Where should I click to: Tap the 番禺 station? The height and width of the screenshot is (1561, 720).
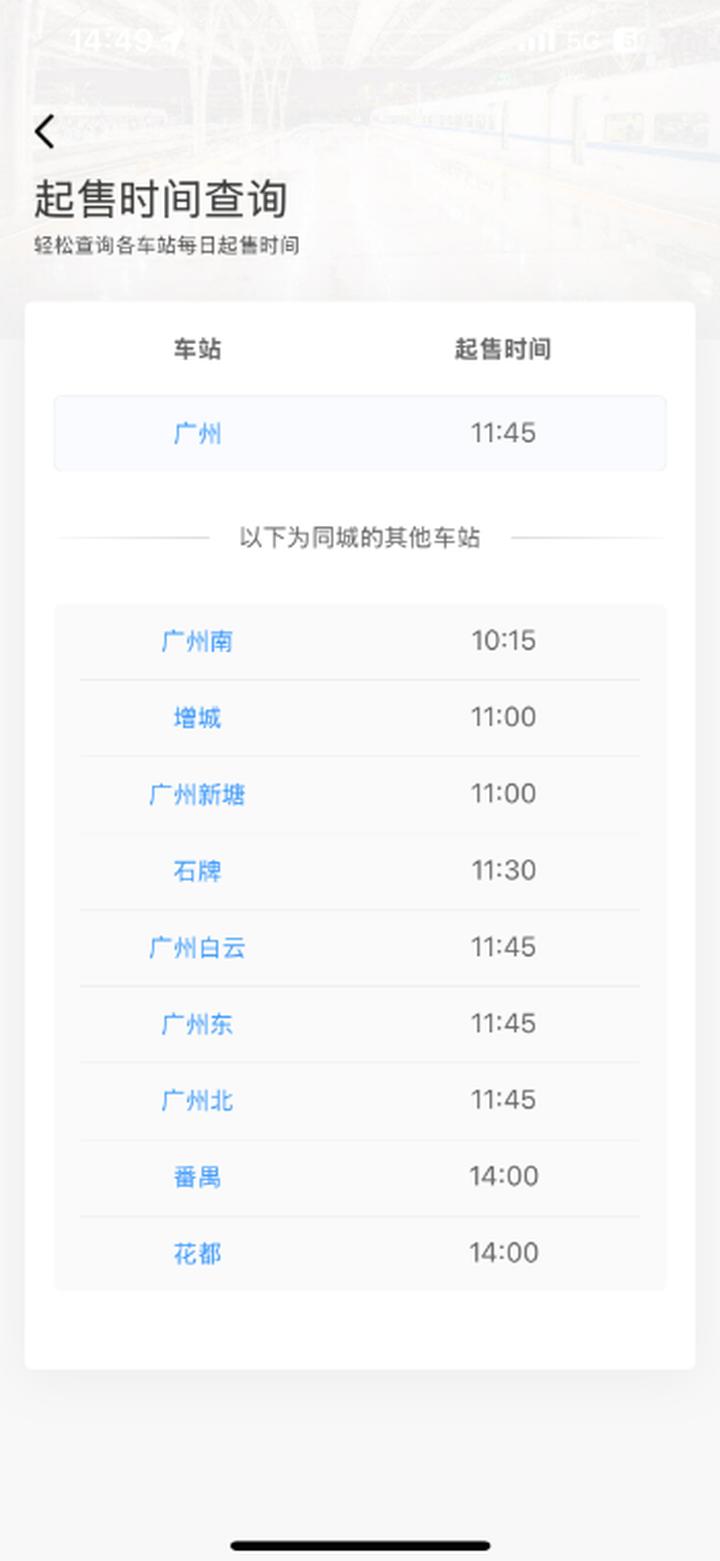(197, 1177)
